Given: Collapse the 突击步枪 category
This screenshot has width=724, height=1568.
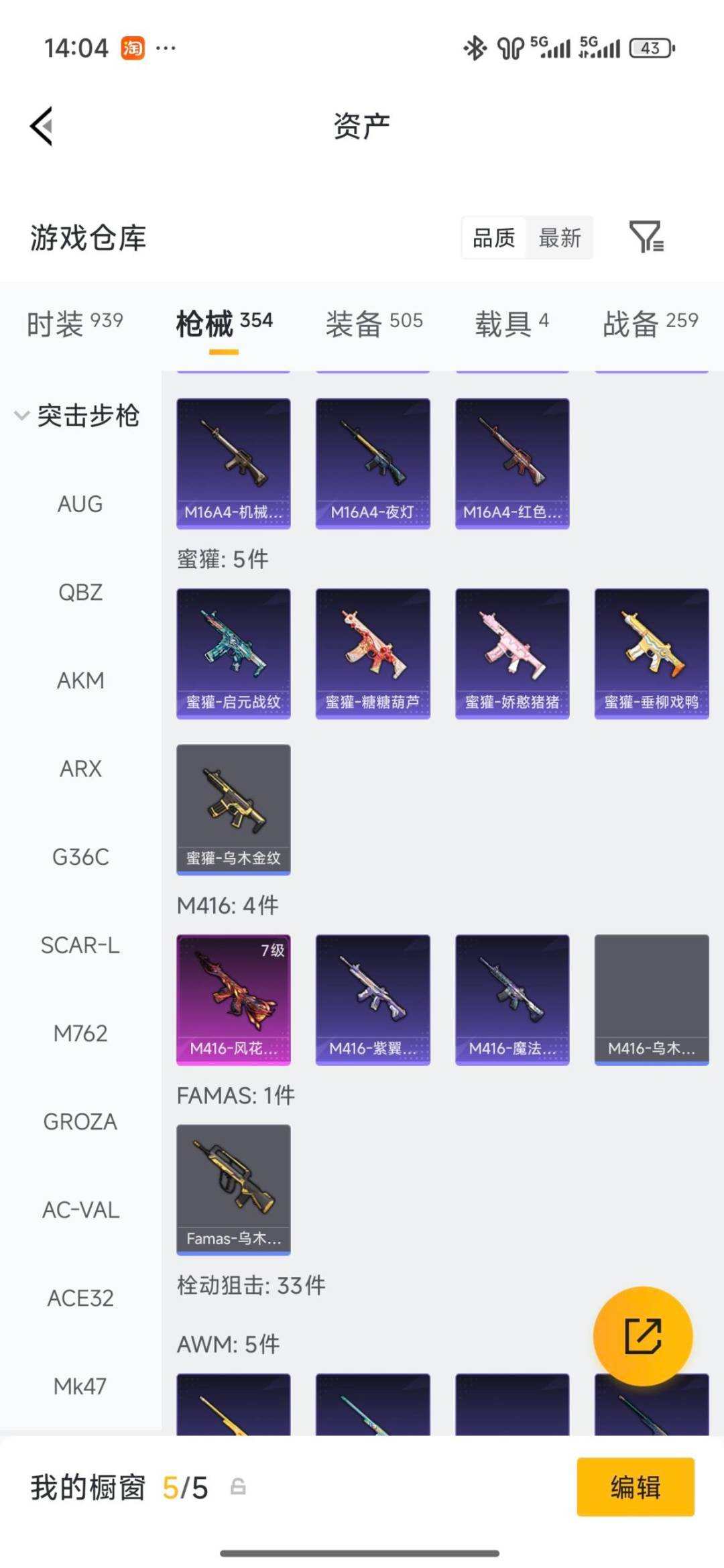Looking at the screenshot, I should coord(77,416).
